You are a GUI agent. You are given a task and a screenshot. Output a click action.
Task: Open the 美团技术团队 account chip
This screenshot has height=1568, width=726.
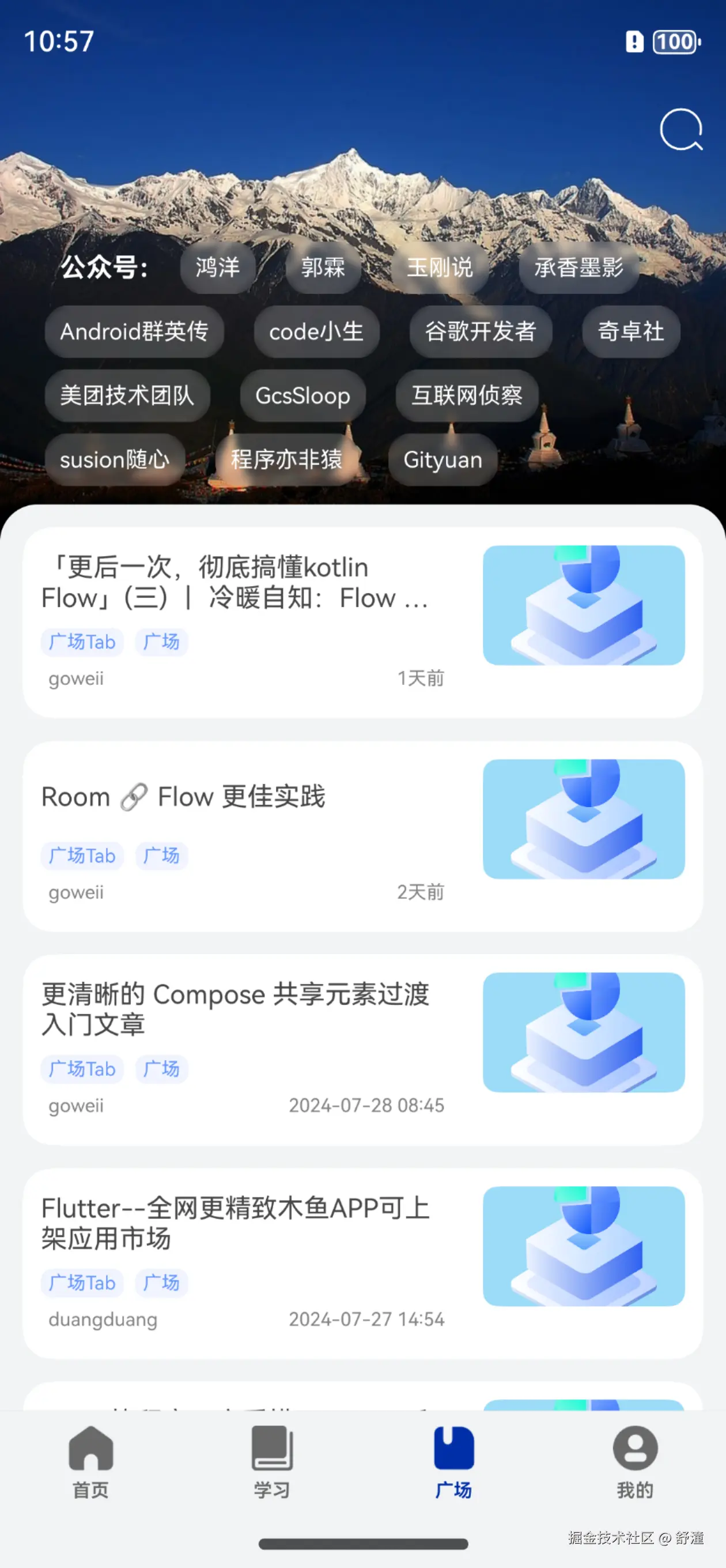[127, 395]
